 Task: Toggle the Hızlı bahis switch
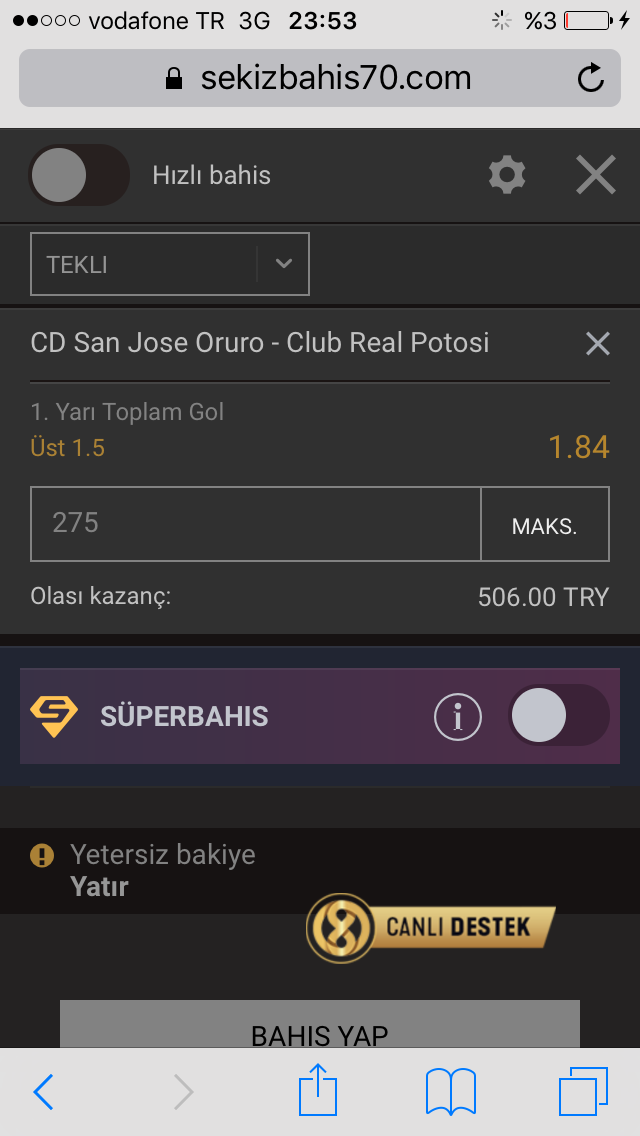click(x=79, y=175)
